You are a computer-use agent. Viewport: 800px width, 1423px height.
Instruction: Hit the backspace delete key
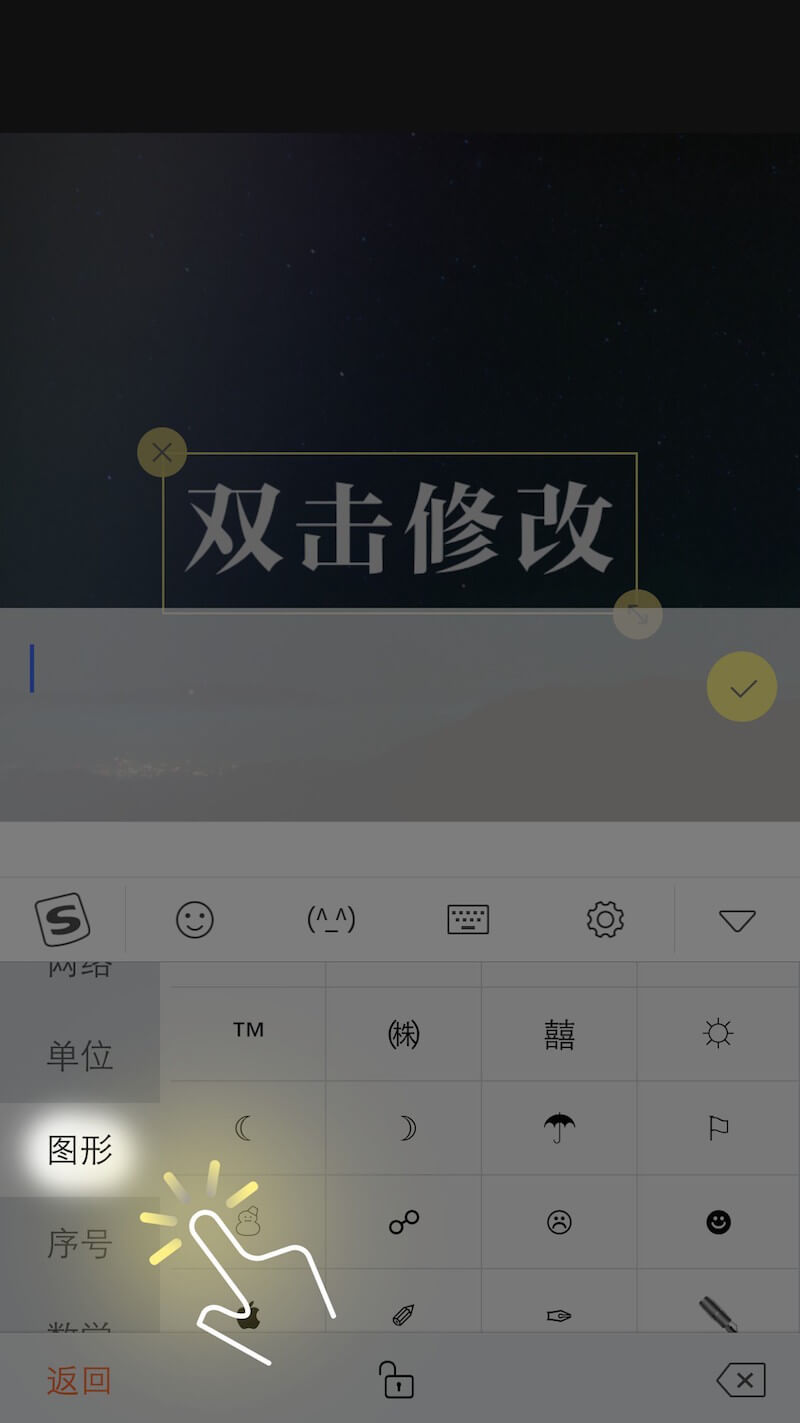click(741, 1381)
